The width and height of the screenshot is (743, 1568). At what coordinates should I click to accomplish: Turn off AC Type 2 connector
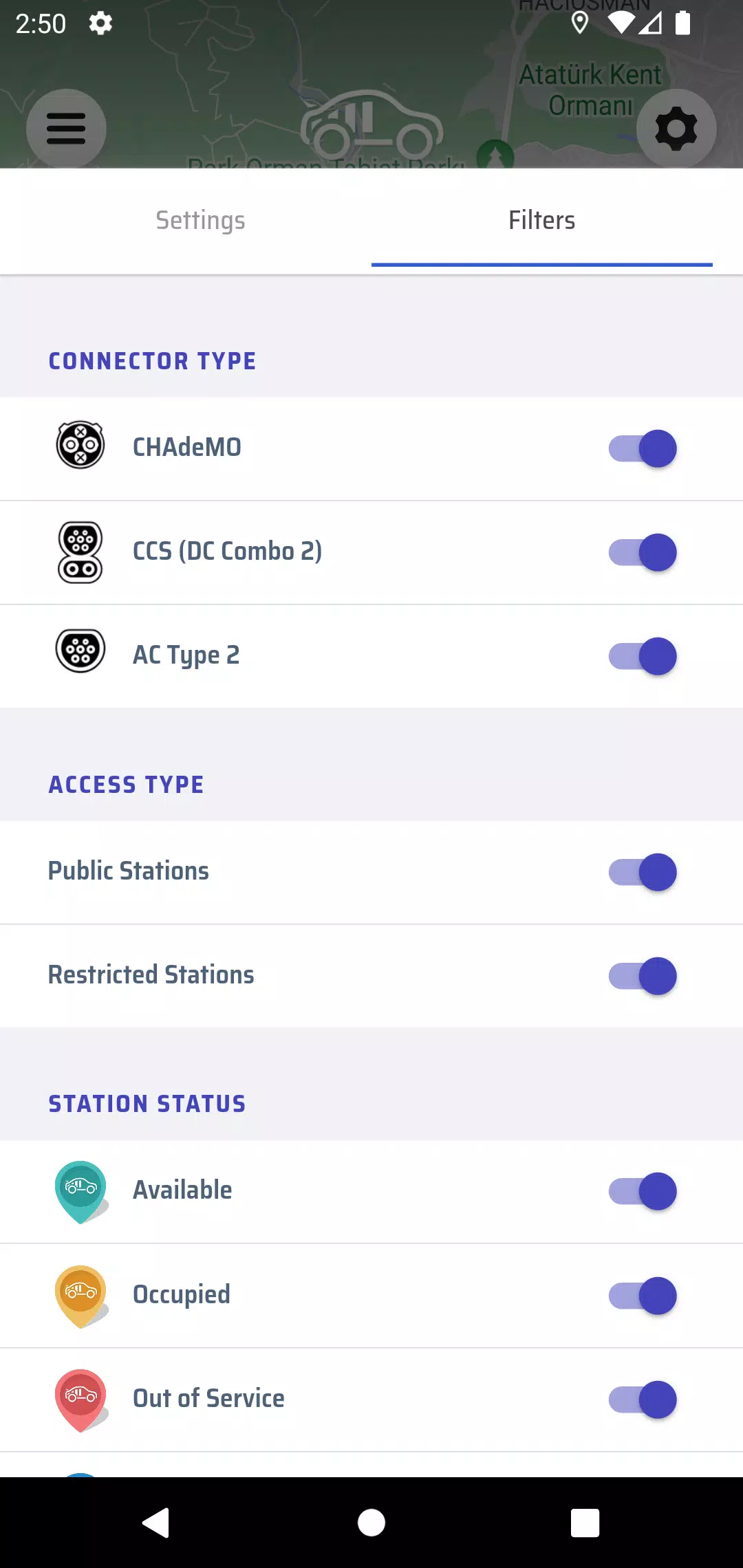(x=643, y=656)
